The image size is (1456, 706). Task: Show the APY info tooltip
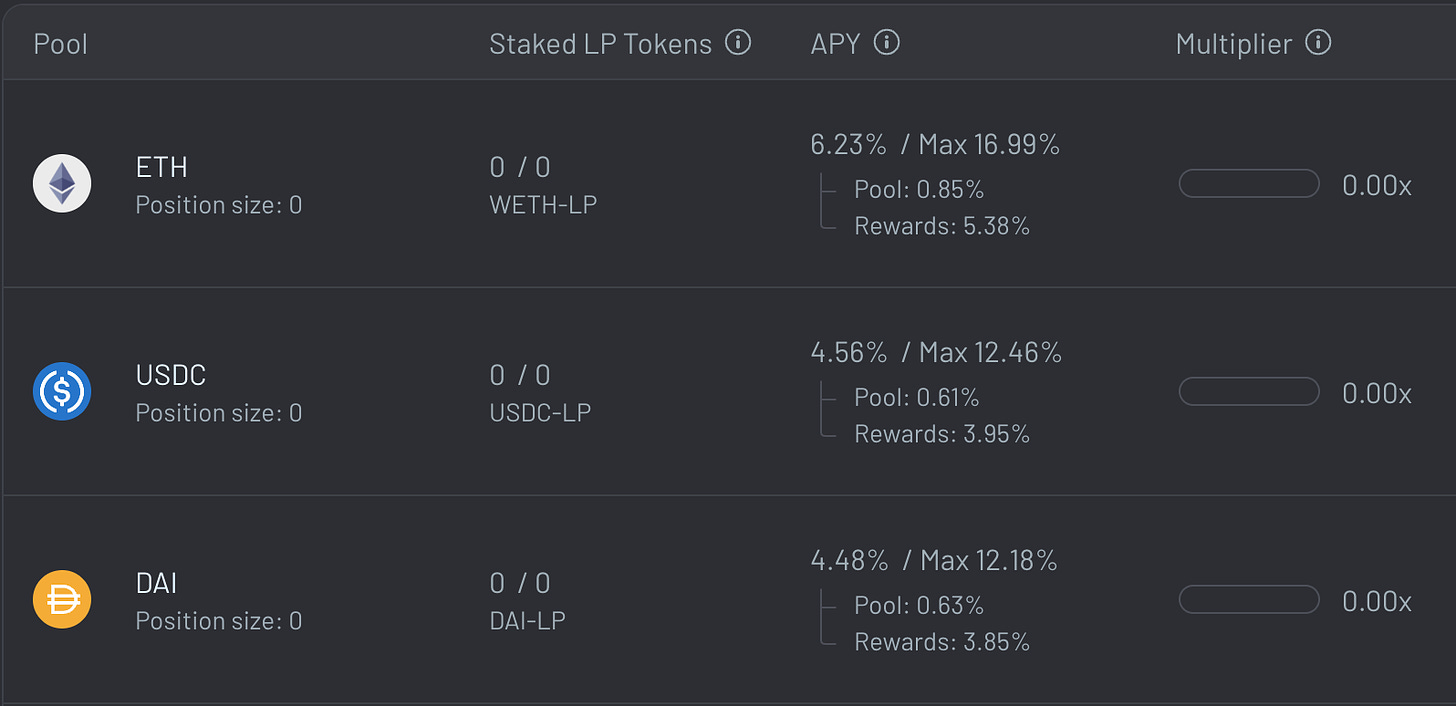coord(887,43)
